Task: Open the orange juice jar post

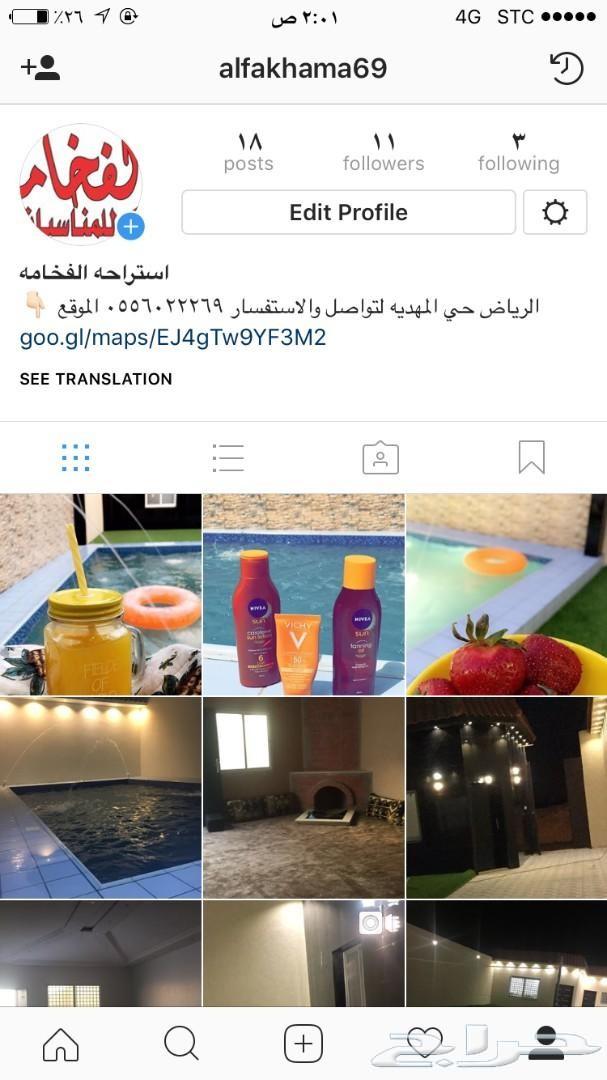Action: 101,594
